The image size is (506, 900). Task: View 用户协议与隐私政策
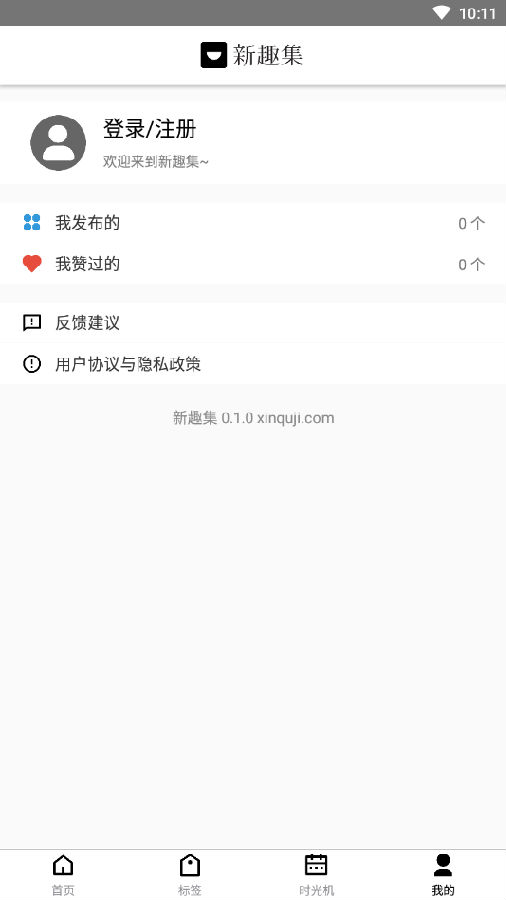click(x=253, y=364)
